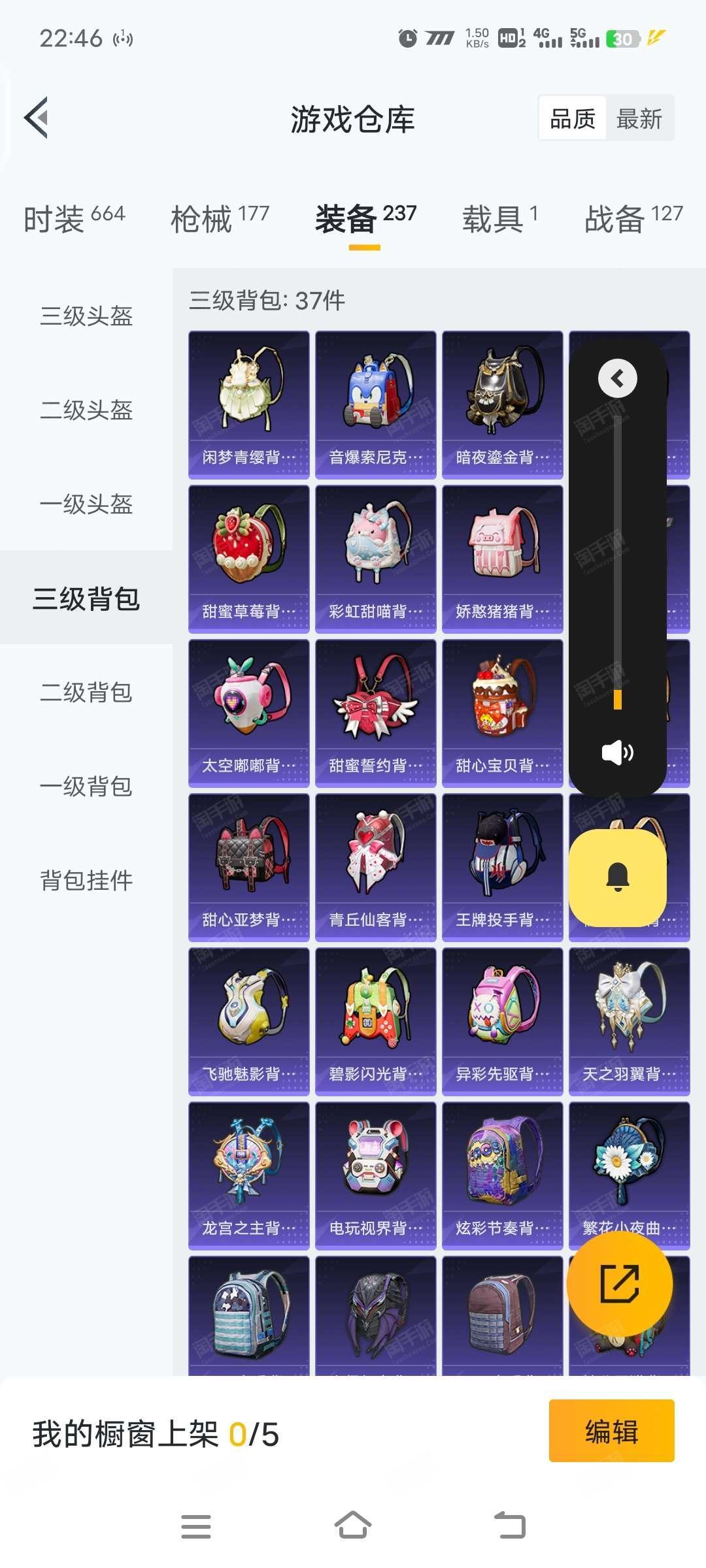Go to the system home screen
Image resolution: width=706 pixels, height=1568 pixels.
[x=353, y=1526]
